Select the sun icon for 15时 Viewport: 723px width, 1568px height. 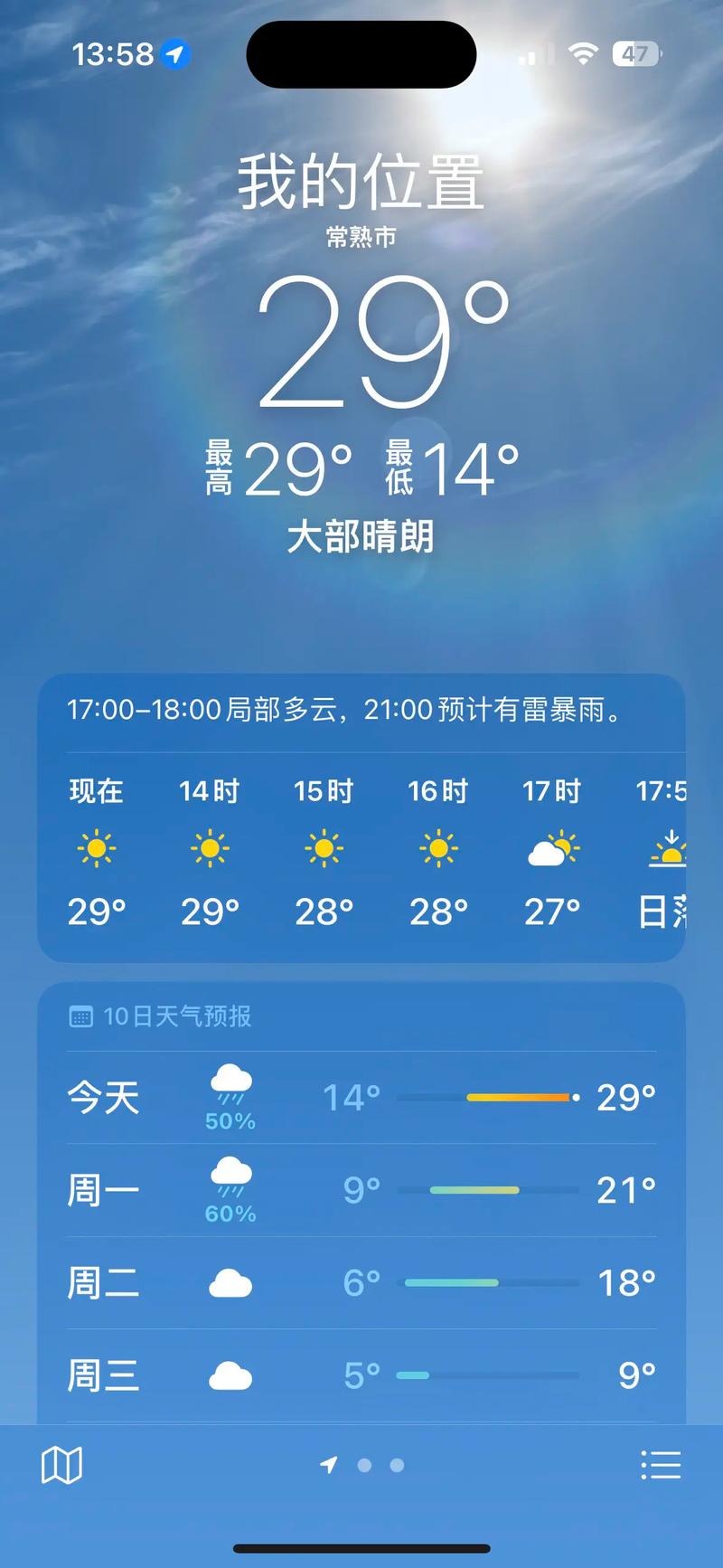[x=323, y=848]
